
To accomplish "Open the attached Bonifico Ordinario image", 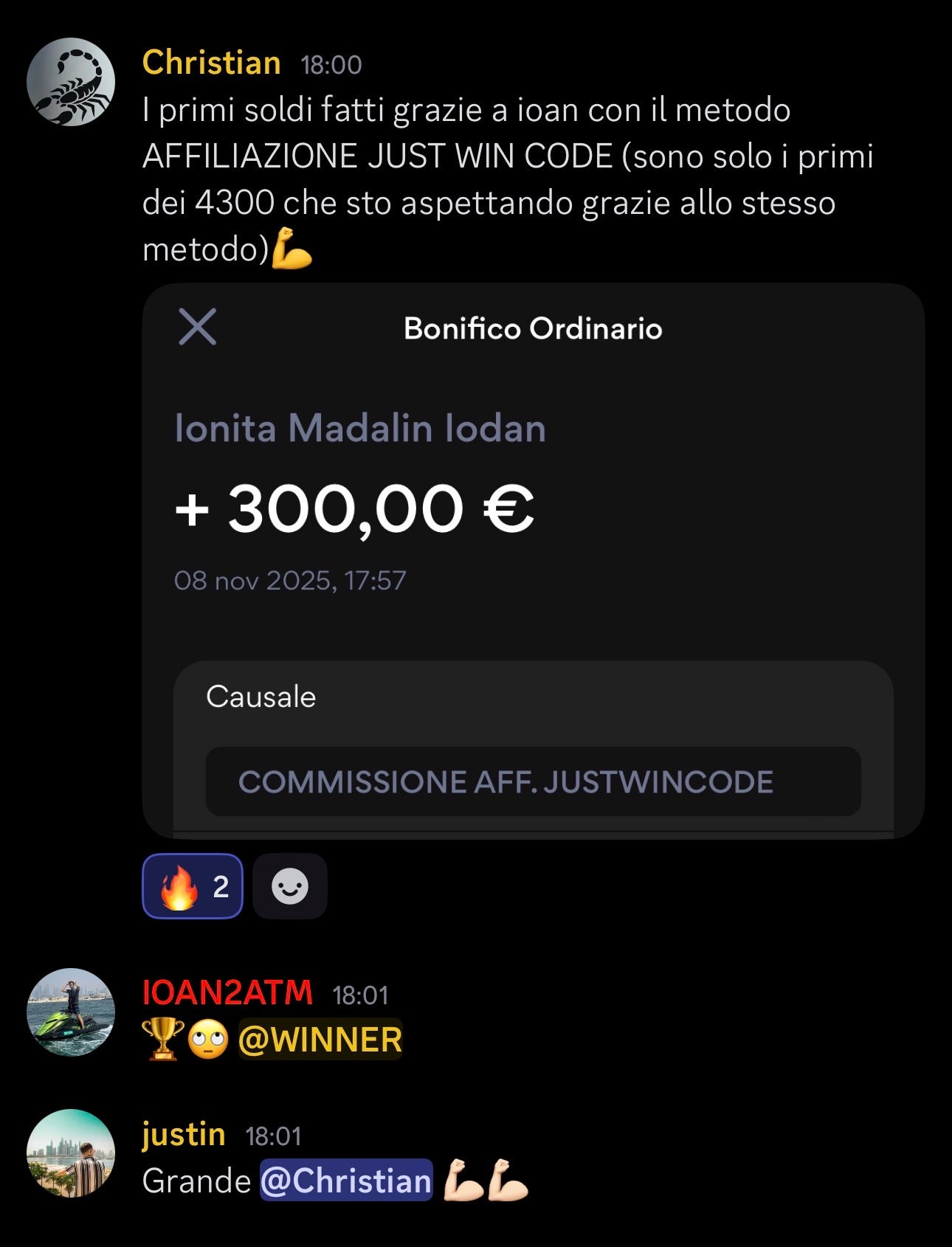I will pos(533,561).
